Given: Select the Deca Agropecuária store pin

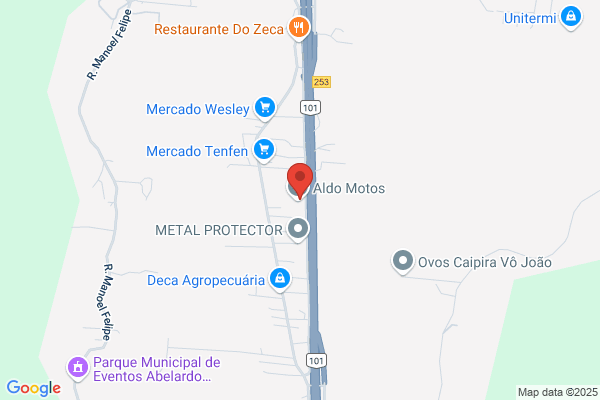Looking at the screenshot, I should 280,279.
